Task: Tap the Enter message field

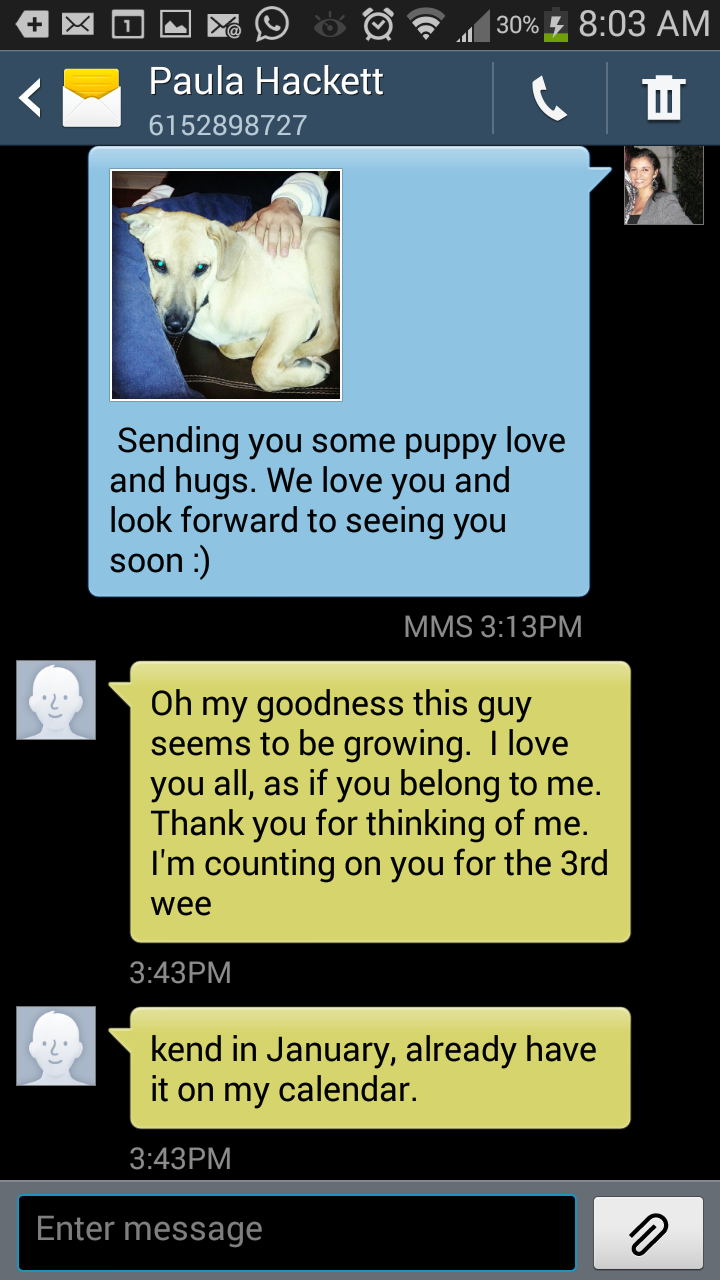Action: pos(296,1232)
